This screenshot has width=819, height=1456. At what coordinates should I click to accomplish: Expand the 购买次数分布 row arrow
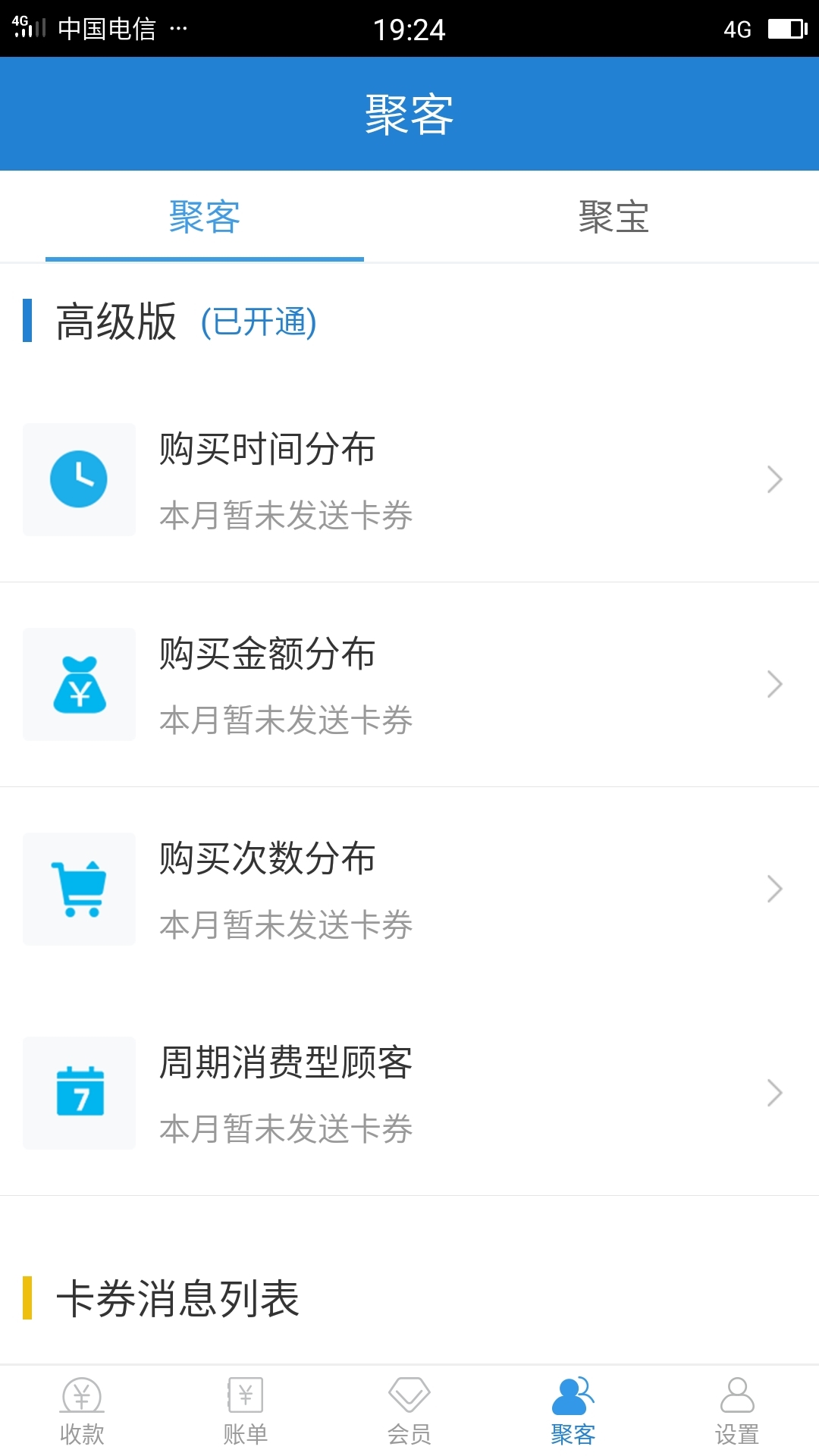click(775, 889)
